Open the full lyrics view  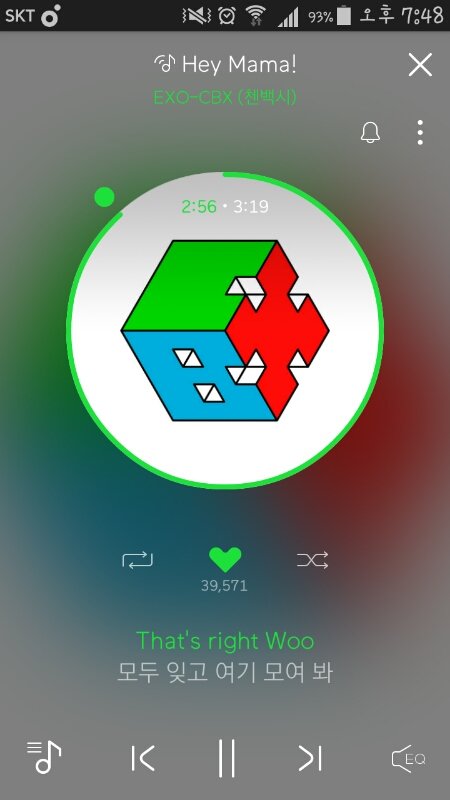point(225,657)
